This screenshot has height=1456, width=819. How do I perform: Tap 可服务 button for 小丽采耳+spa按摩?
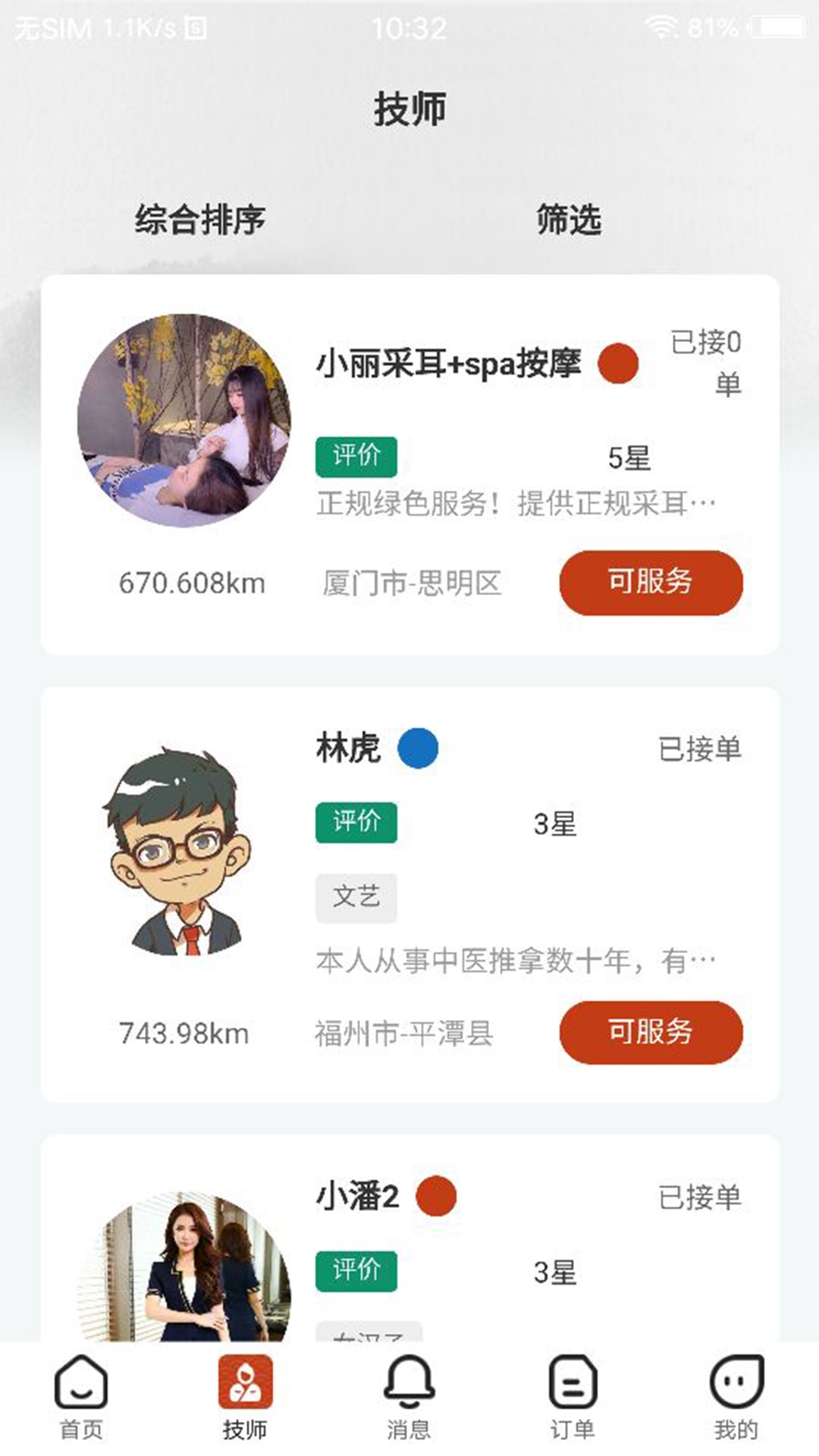pyautogui.click(x=651, y=582)
